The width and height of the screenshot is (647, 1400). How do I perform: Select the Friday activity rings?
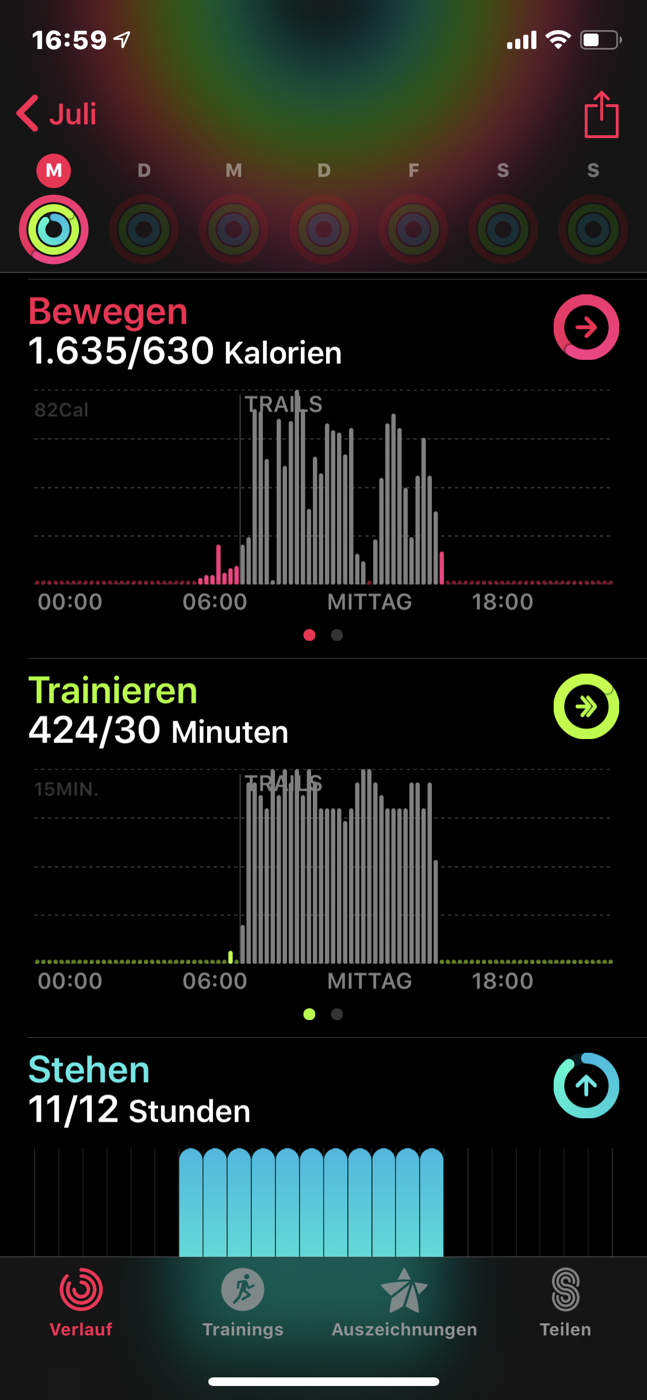[414, 229]
